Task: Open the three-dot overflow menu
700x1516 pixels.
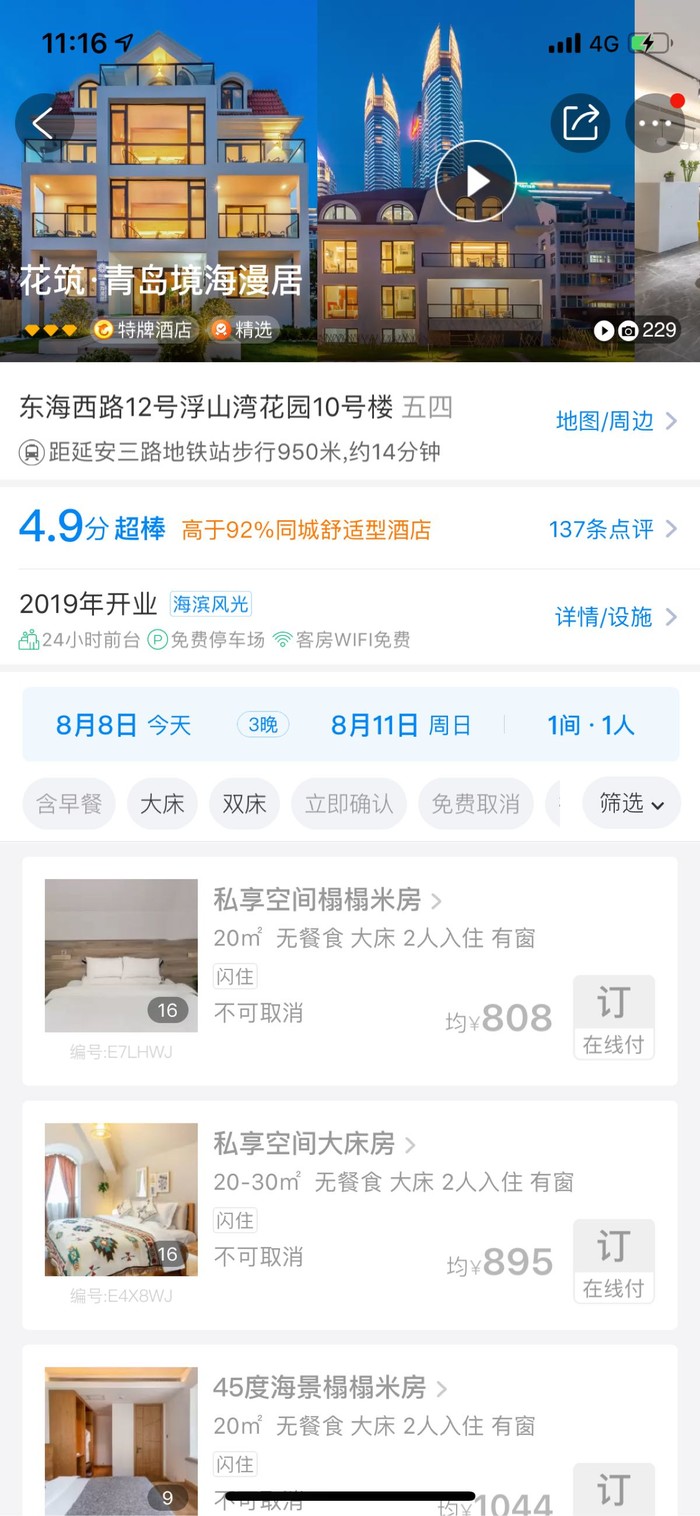Action: pos(655,123)
